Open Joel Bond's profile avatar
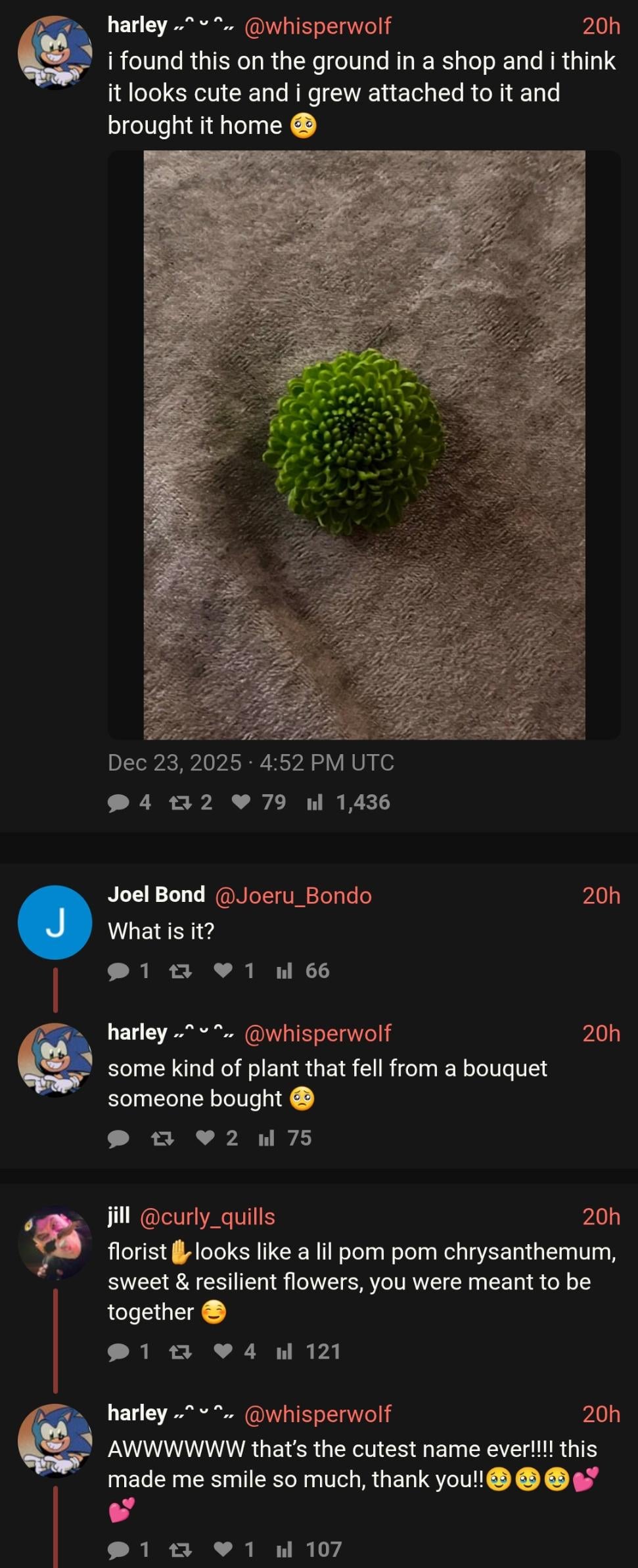The width and height of the screenshot is (638, 1568). coord(55,922)
